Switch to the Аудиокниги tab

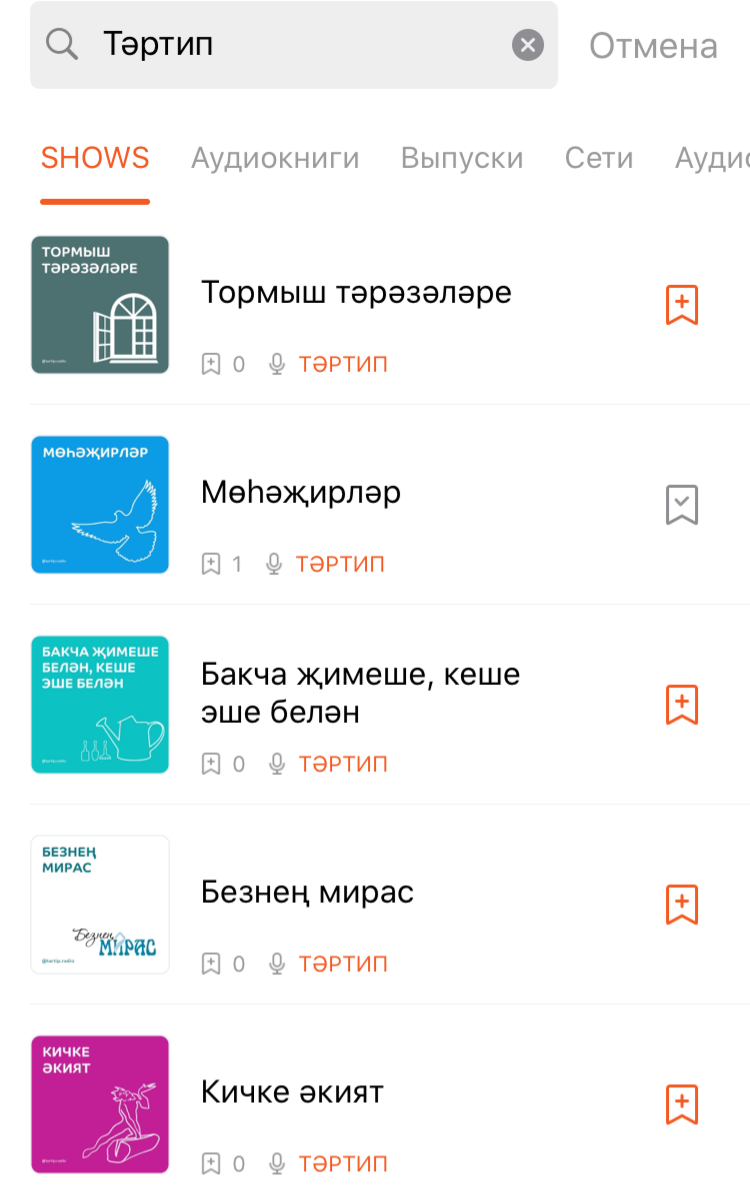pos(275,158)
